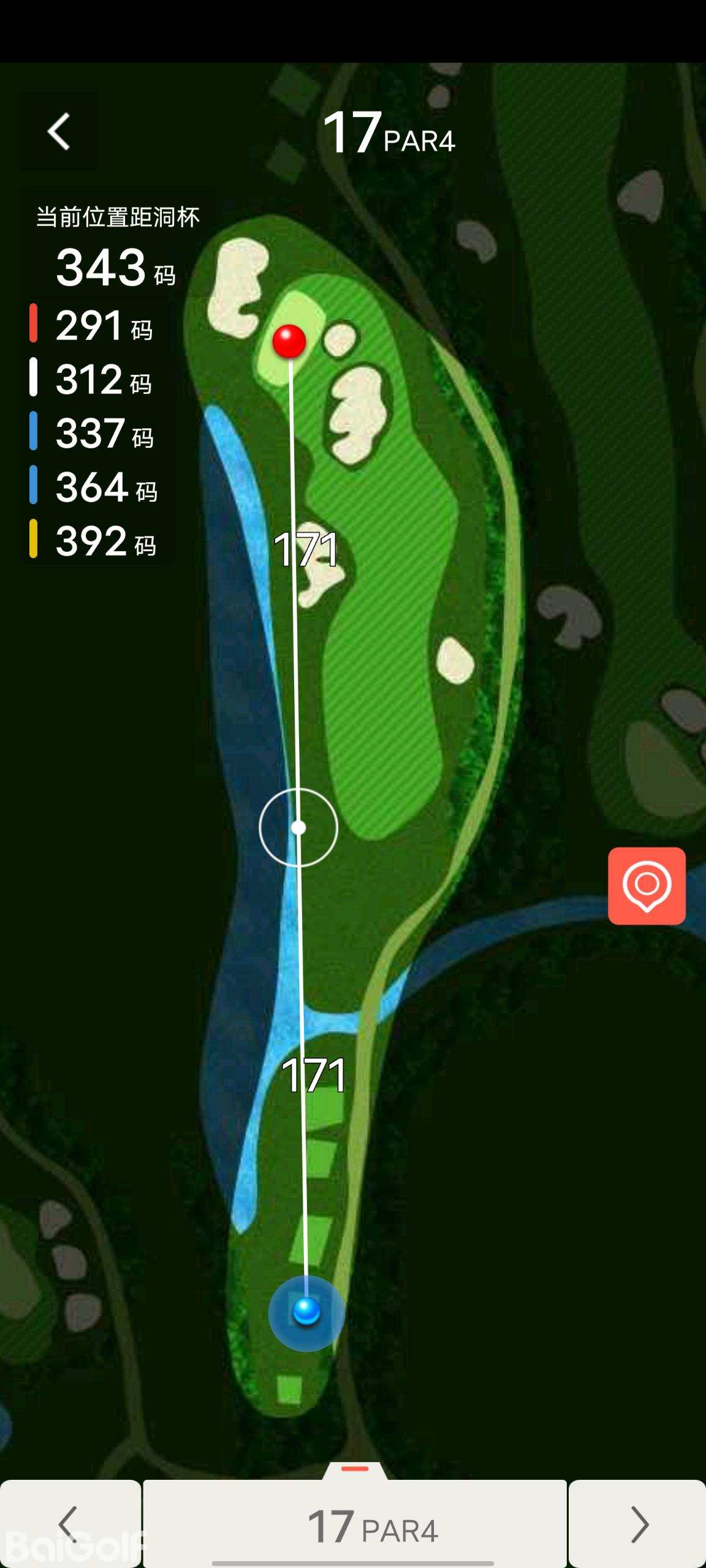This screenshot has height=1568, width=706.
Task: Go back using the top-left arrow
Action: pos(59,131)
